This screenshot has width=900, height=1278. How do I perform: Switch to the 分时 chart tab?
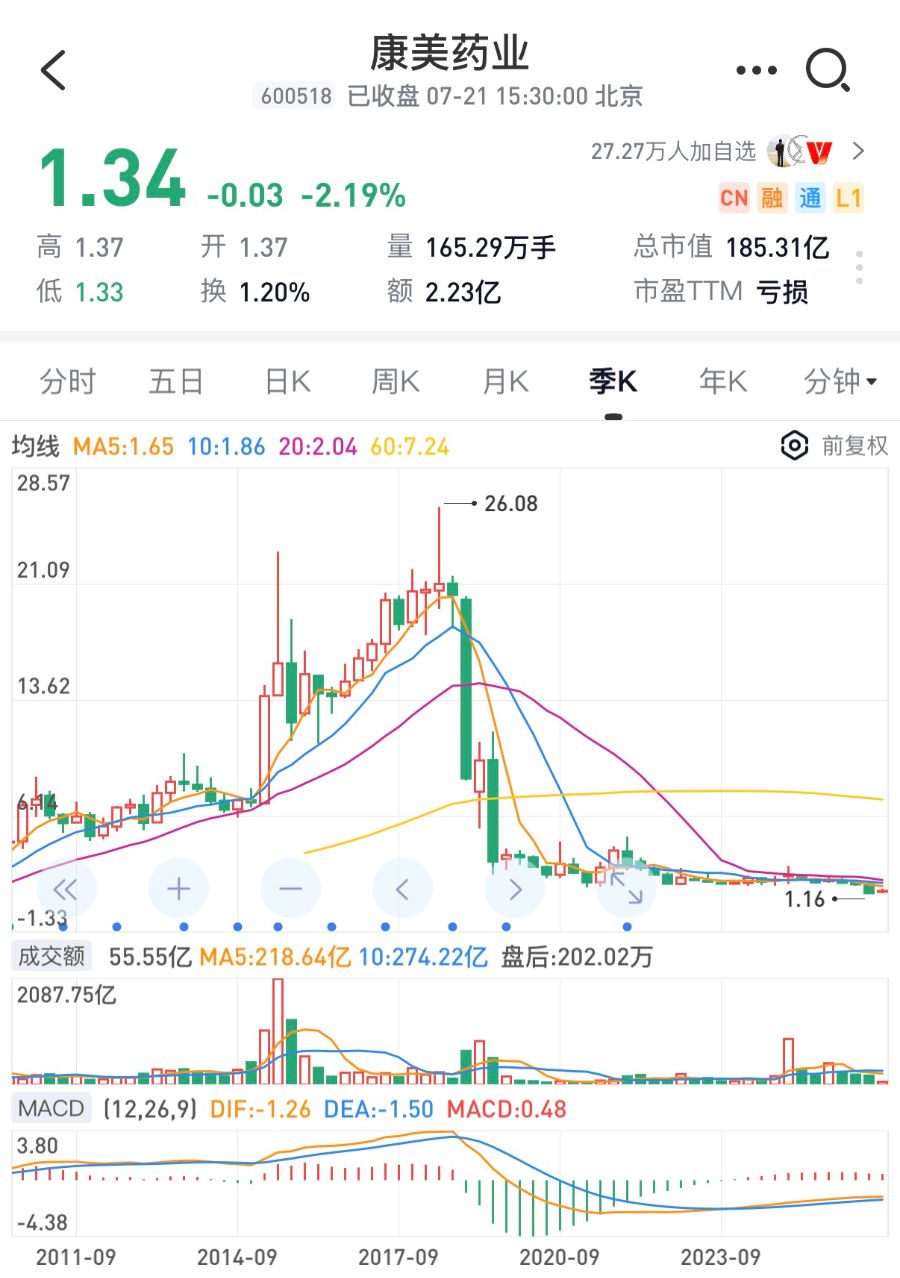pyautogui.click(x=67, y=381)
